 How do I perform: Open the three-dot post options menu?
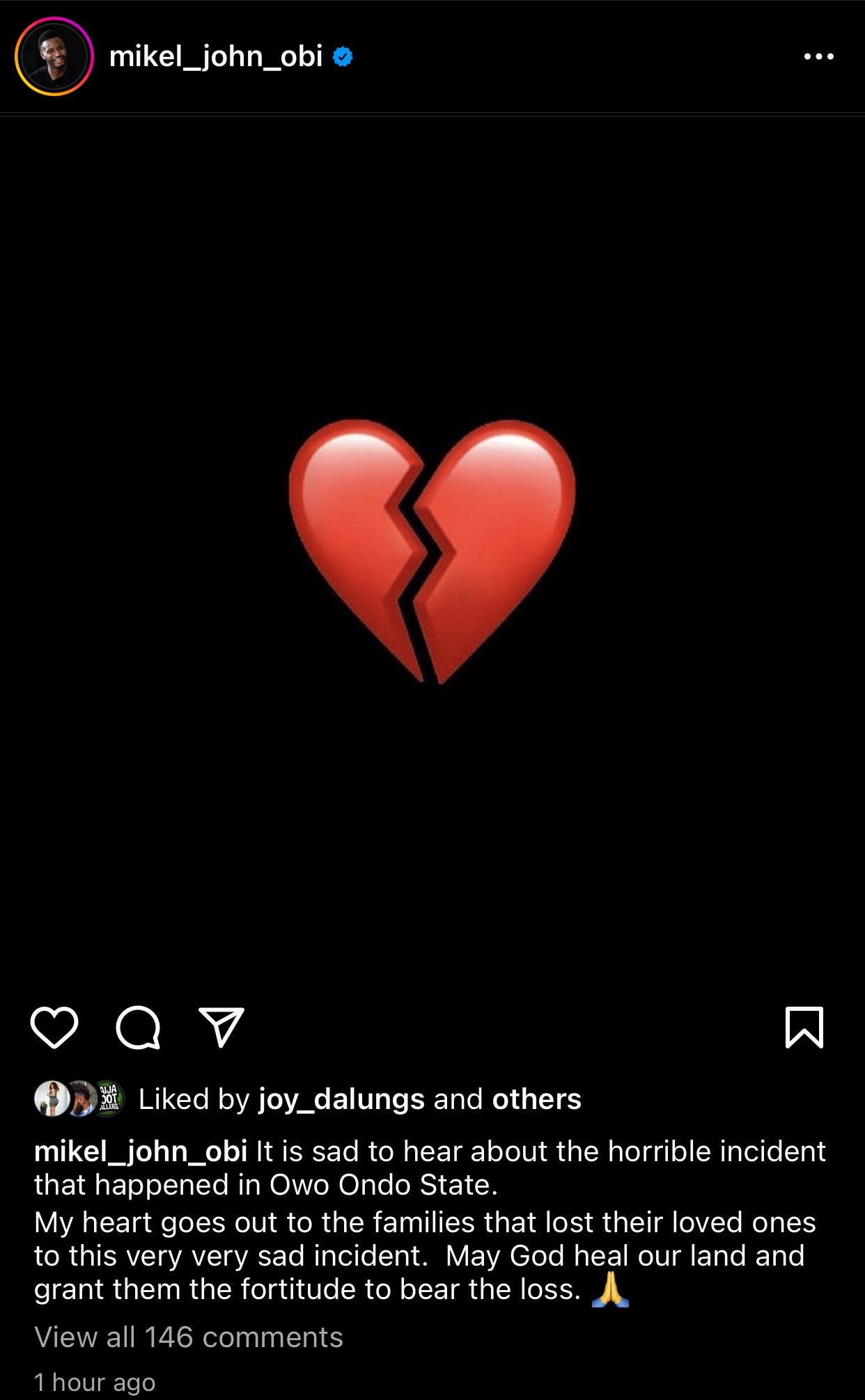coord(818,56)
